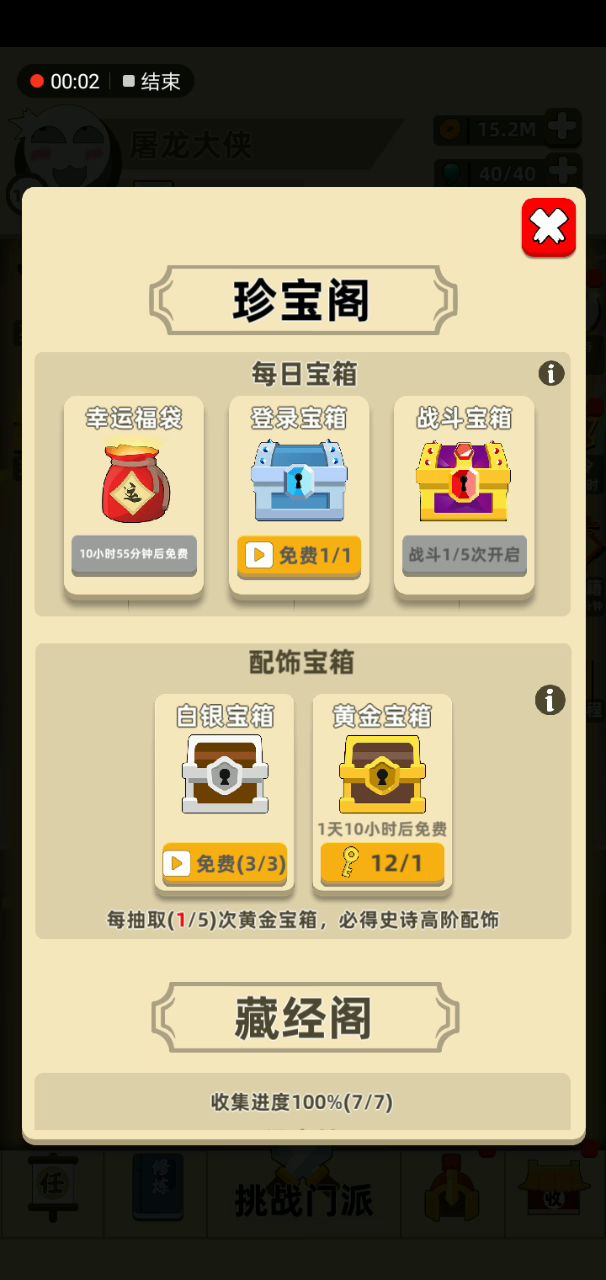Screen dimensions: 606x1280
Task: Open 黄金宝箱 with key 12/1
Action: coord(382,862)
